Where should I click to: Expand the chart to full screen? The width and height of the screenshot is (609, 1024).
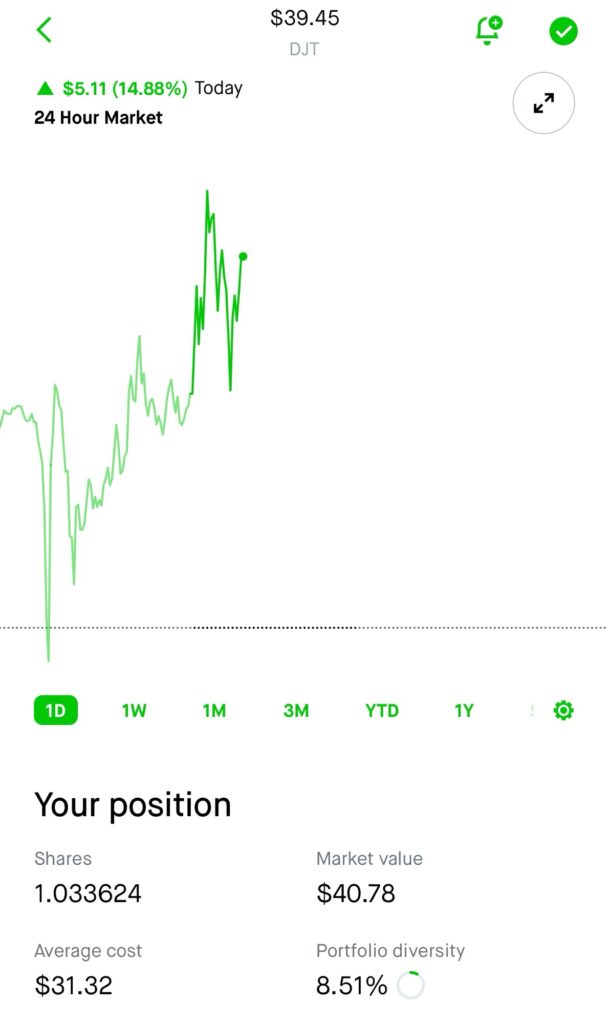click(544, 103)
